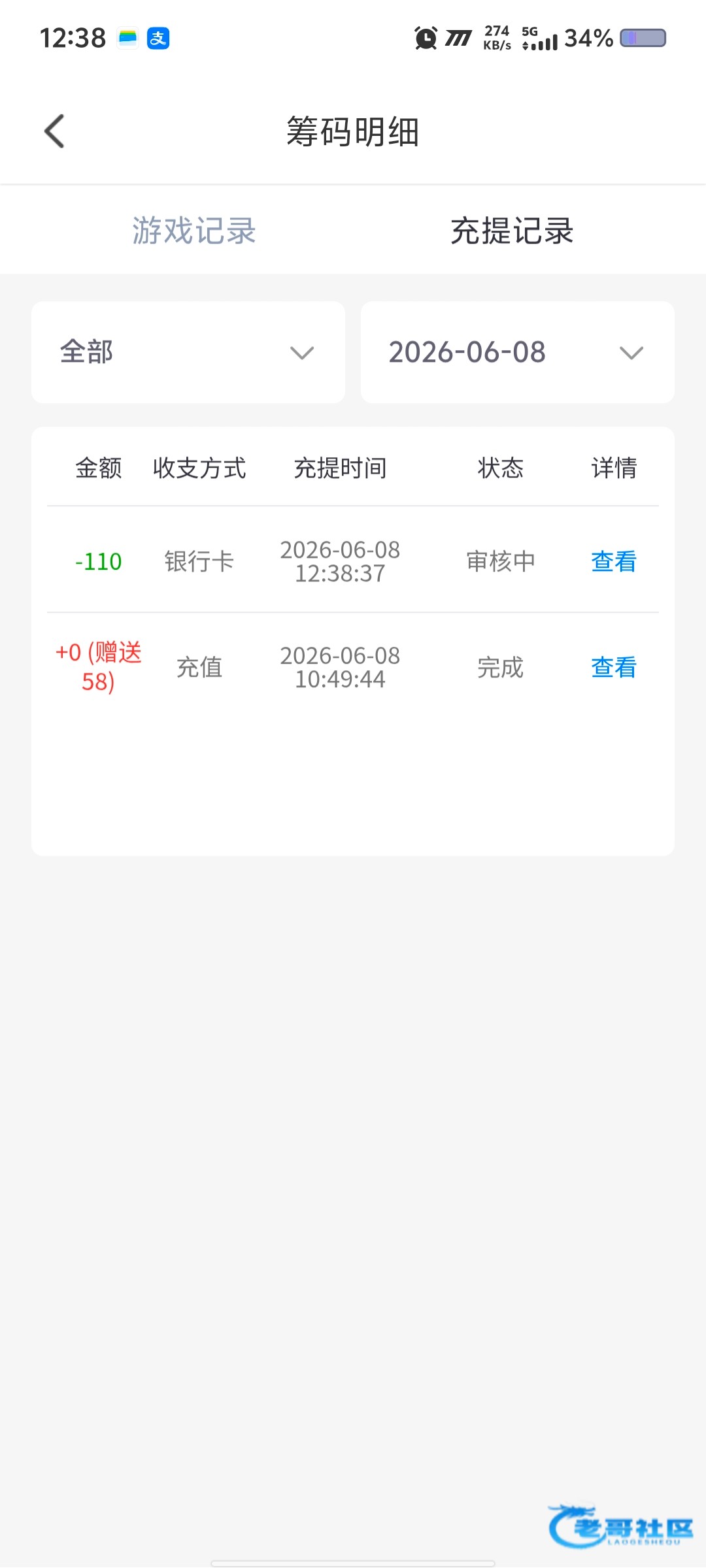Tap 查看 for the -110 银行卡 record

[x=614, y=561]
